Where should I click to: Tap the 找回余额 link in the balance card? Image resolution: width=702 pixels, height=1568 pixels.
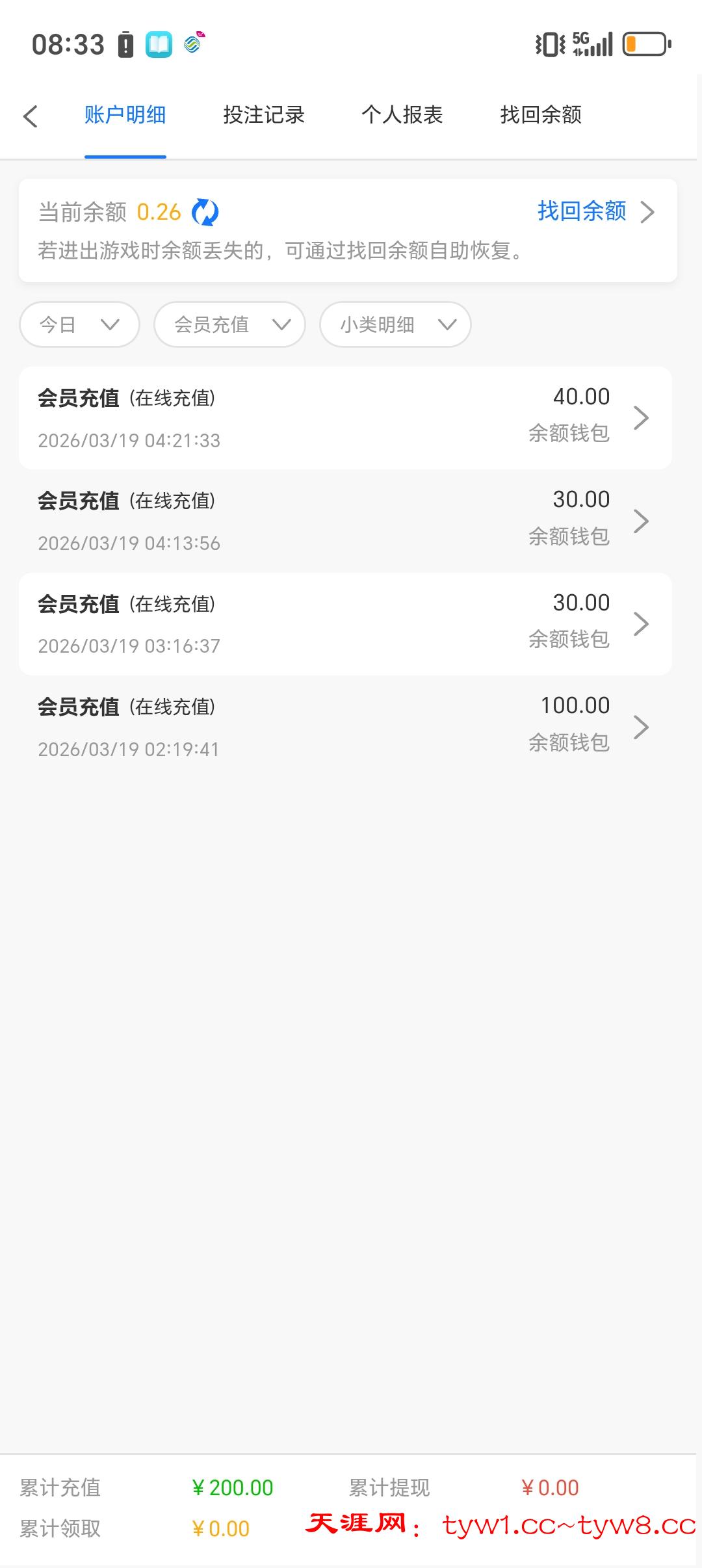580,212
